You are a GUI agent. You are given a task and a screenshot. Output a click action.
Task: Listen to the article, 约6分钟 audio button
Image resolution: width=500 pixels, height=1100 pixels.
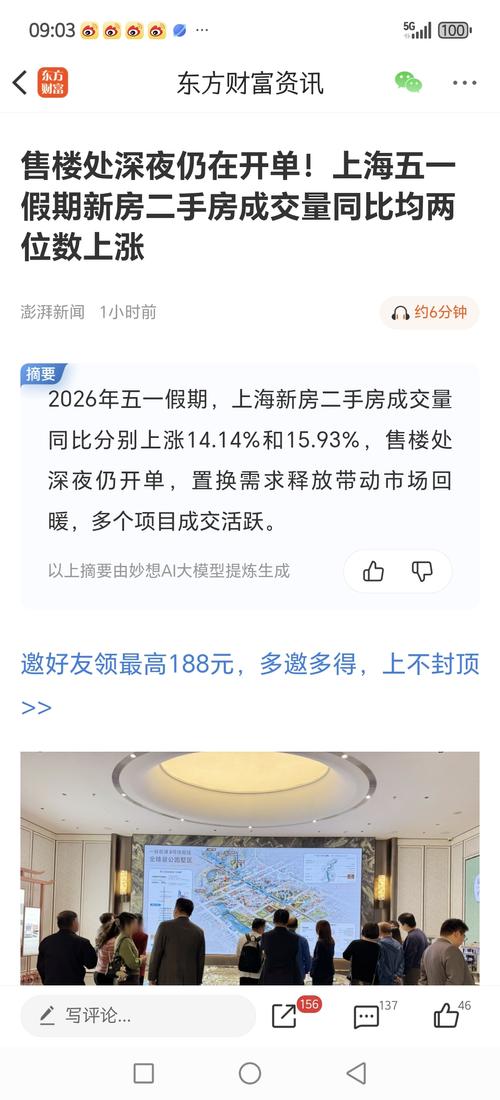pyautogui.click(x=429, y=313)
